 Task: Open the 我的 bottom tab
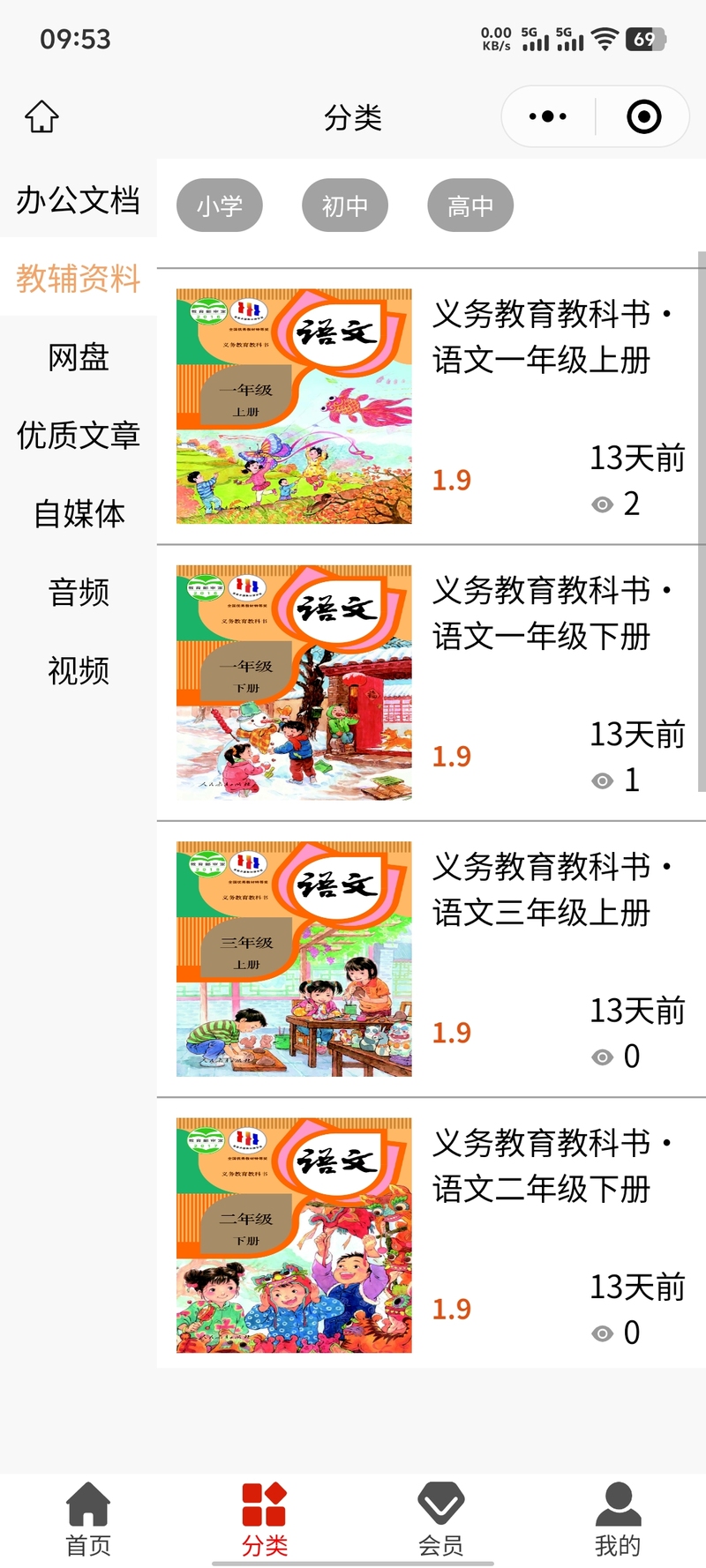coord(618,1519)
